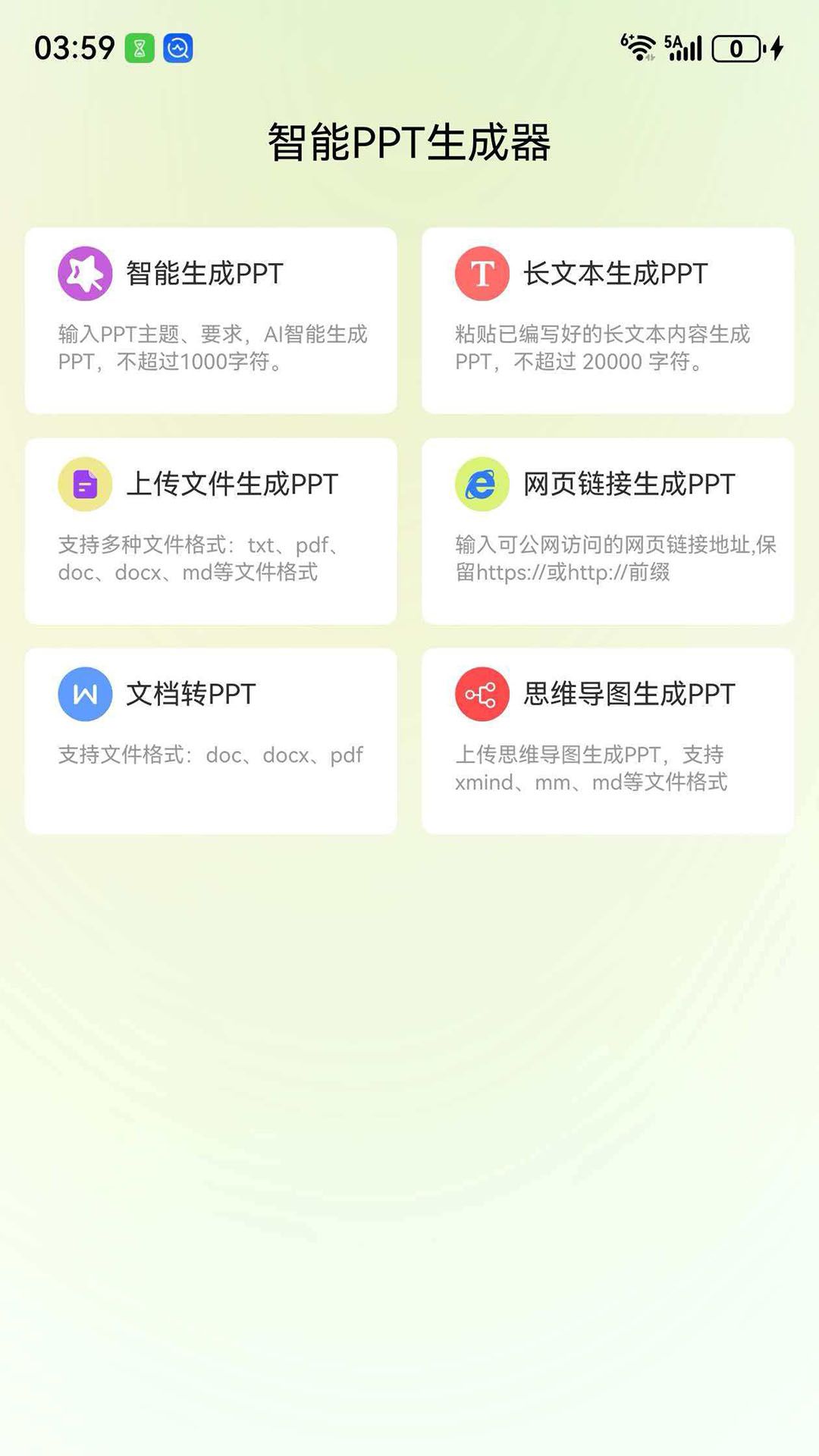Screen dimensions: 819x1456
Task: Tap the clock showing 03:59
Action: pyautogui.click(x=73, y=47)
